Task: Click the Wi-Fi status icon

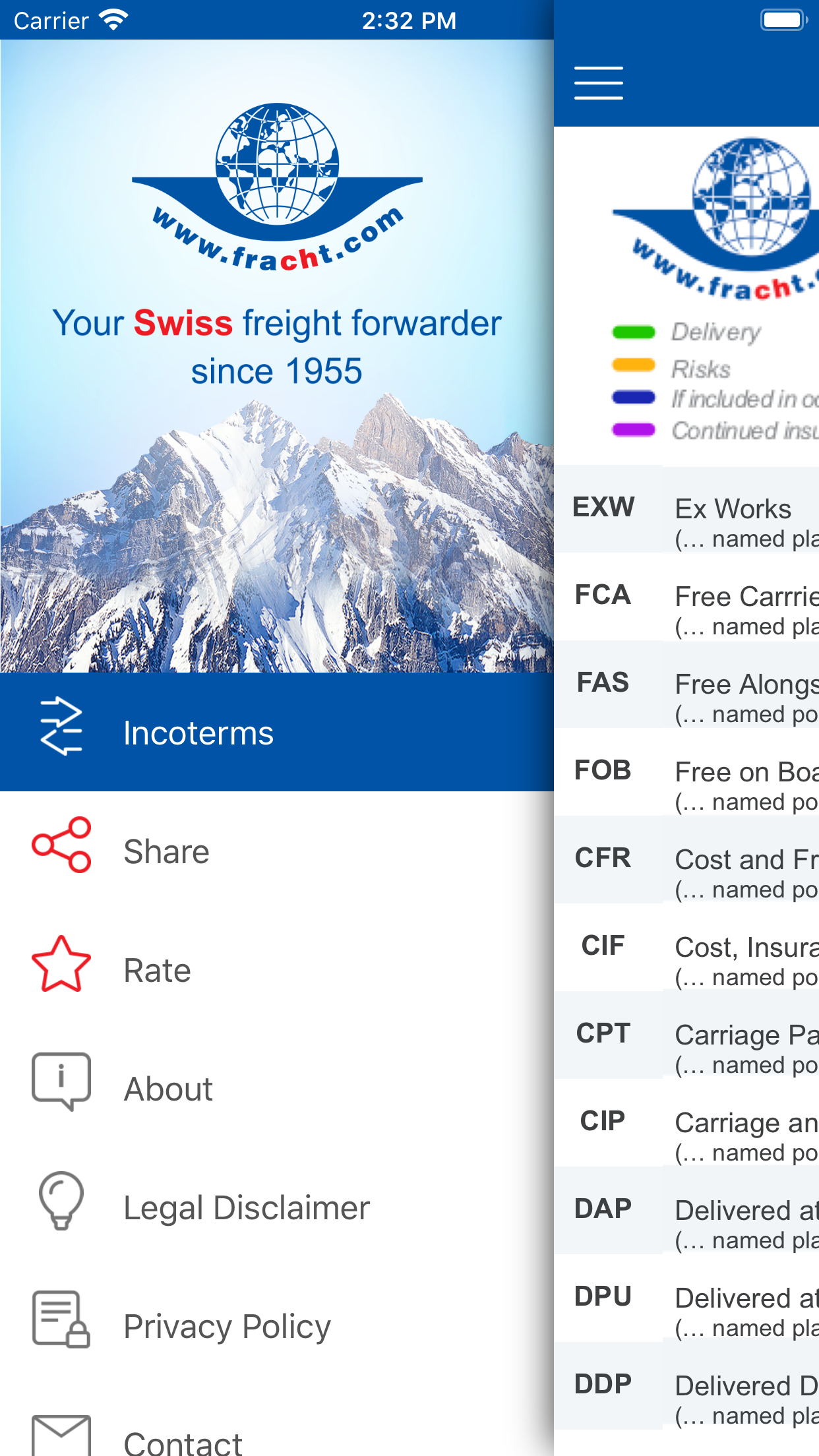Action: (x=113, y=20)
